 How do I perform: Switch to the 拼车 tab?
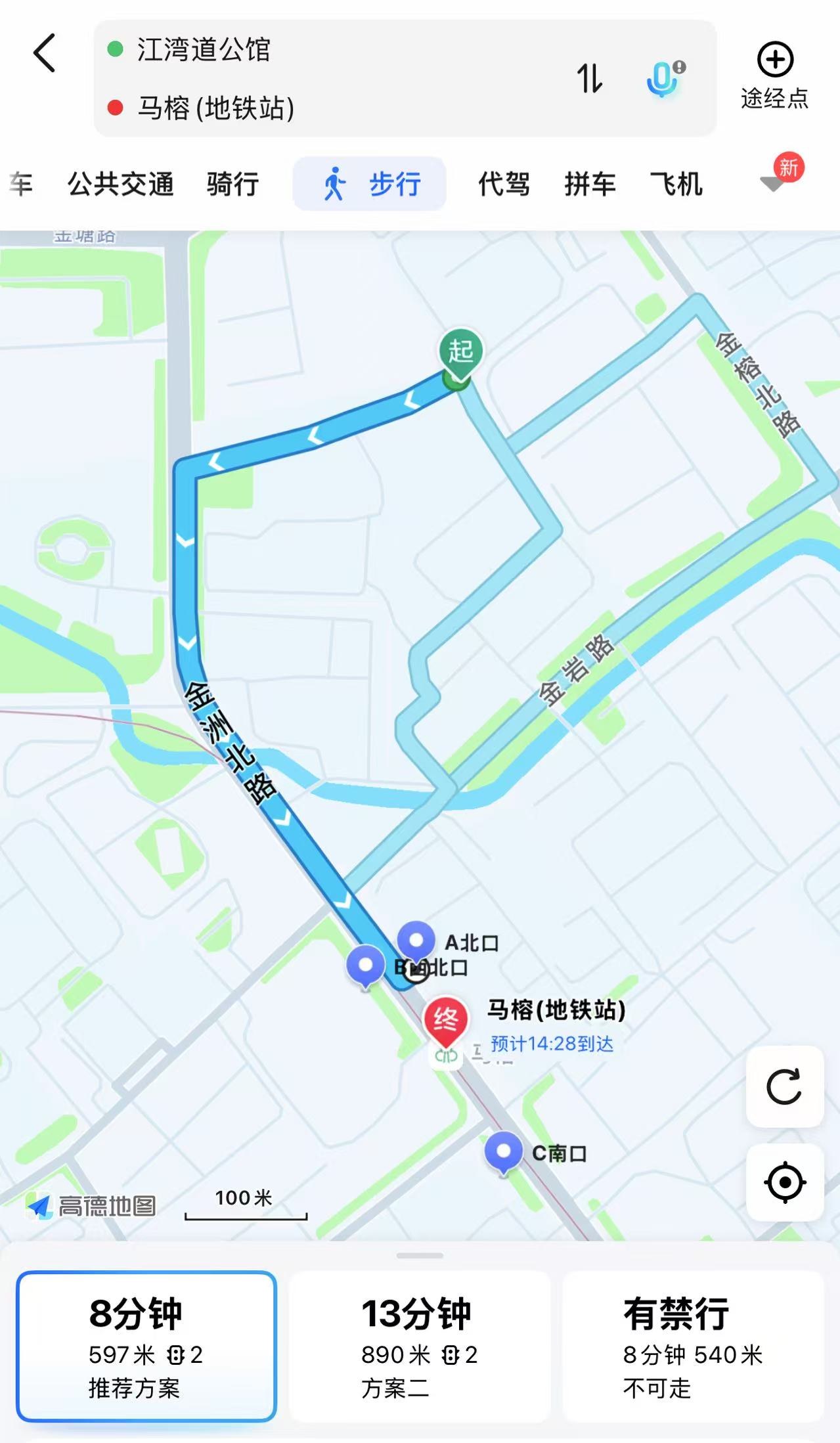[x=590, y=184]
